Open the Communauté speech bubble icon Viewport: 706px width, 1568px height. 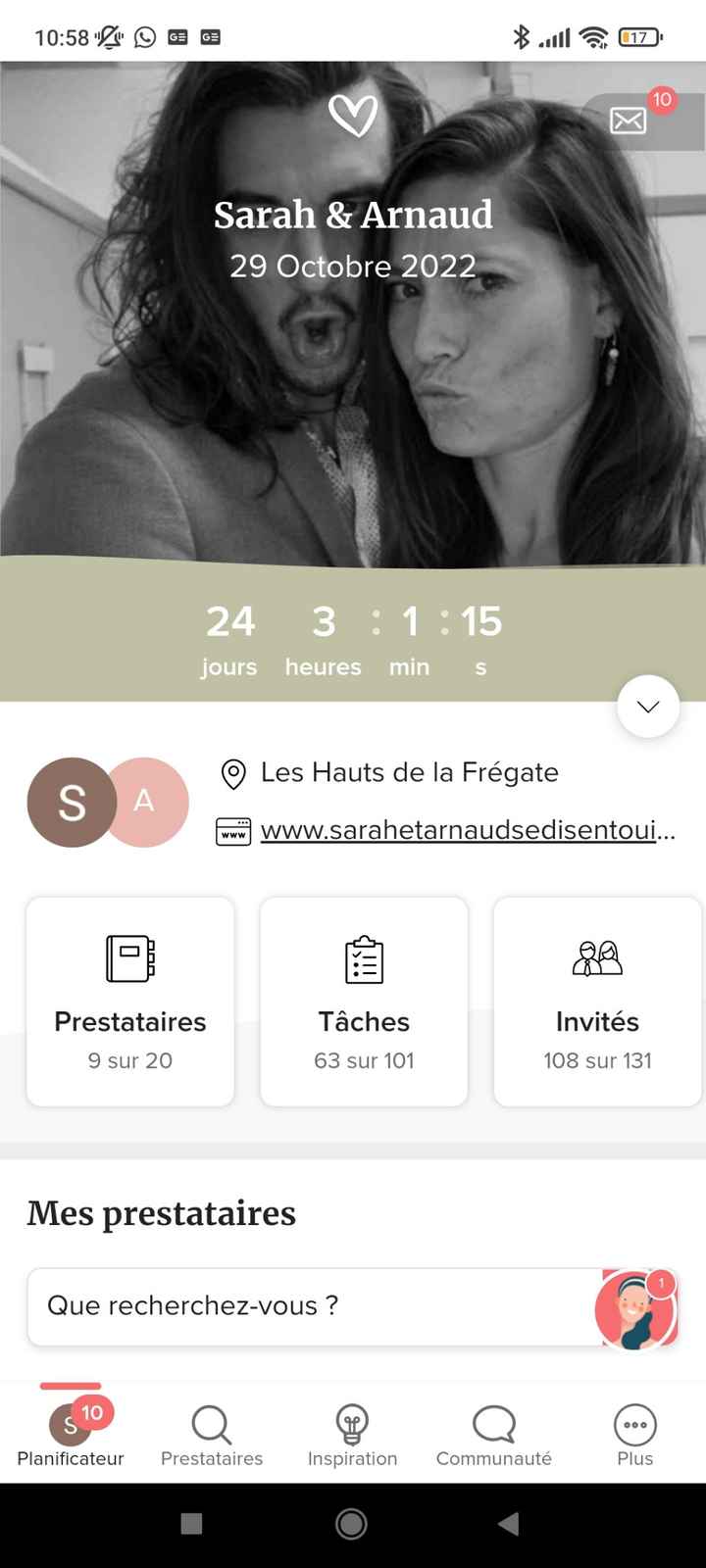492,1421
